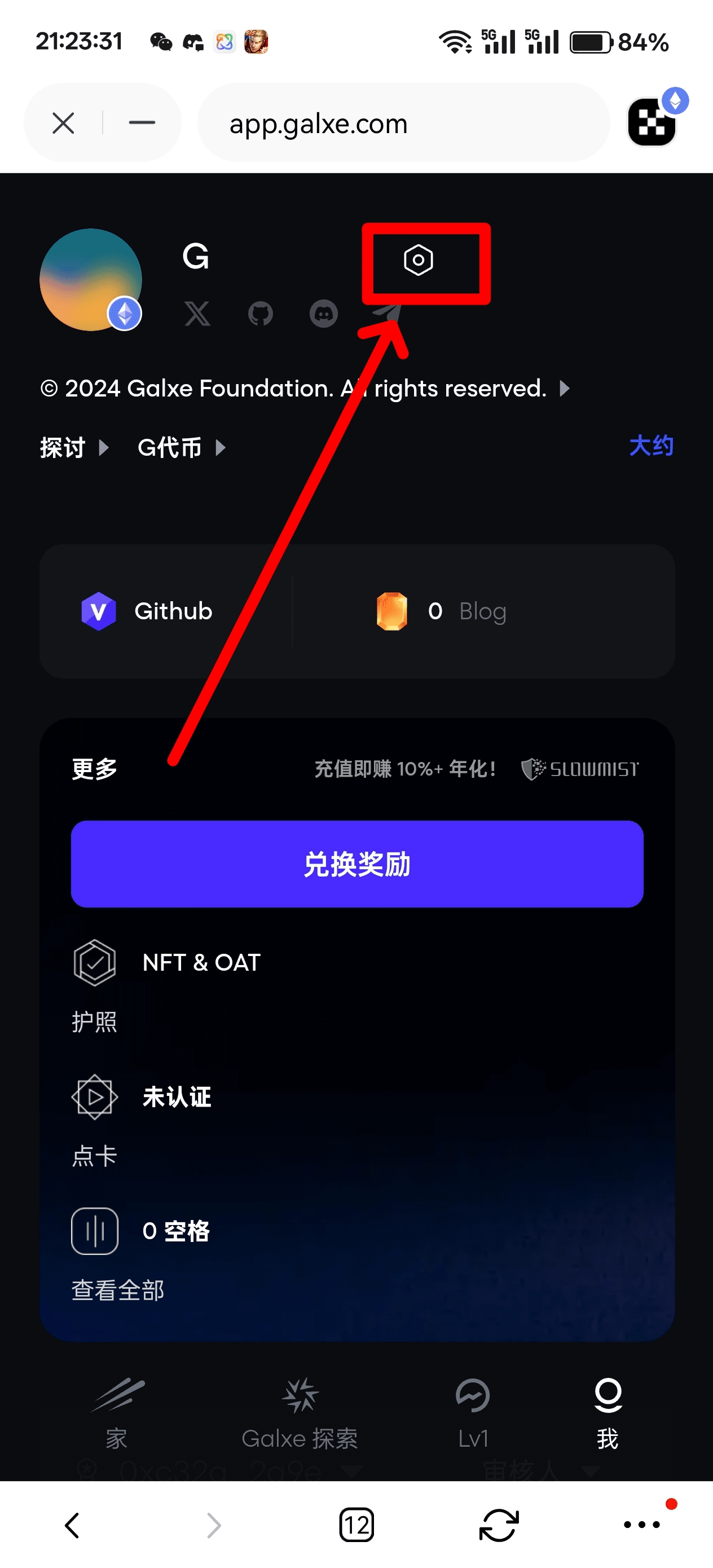713x1568 pixels.
Task: Switch to the 家 home tab
Action: coord(116,1411)
